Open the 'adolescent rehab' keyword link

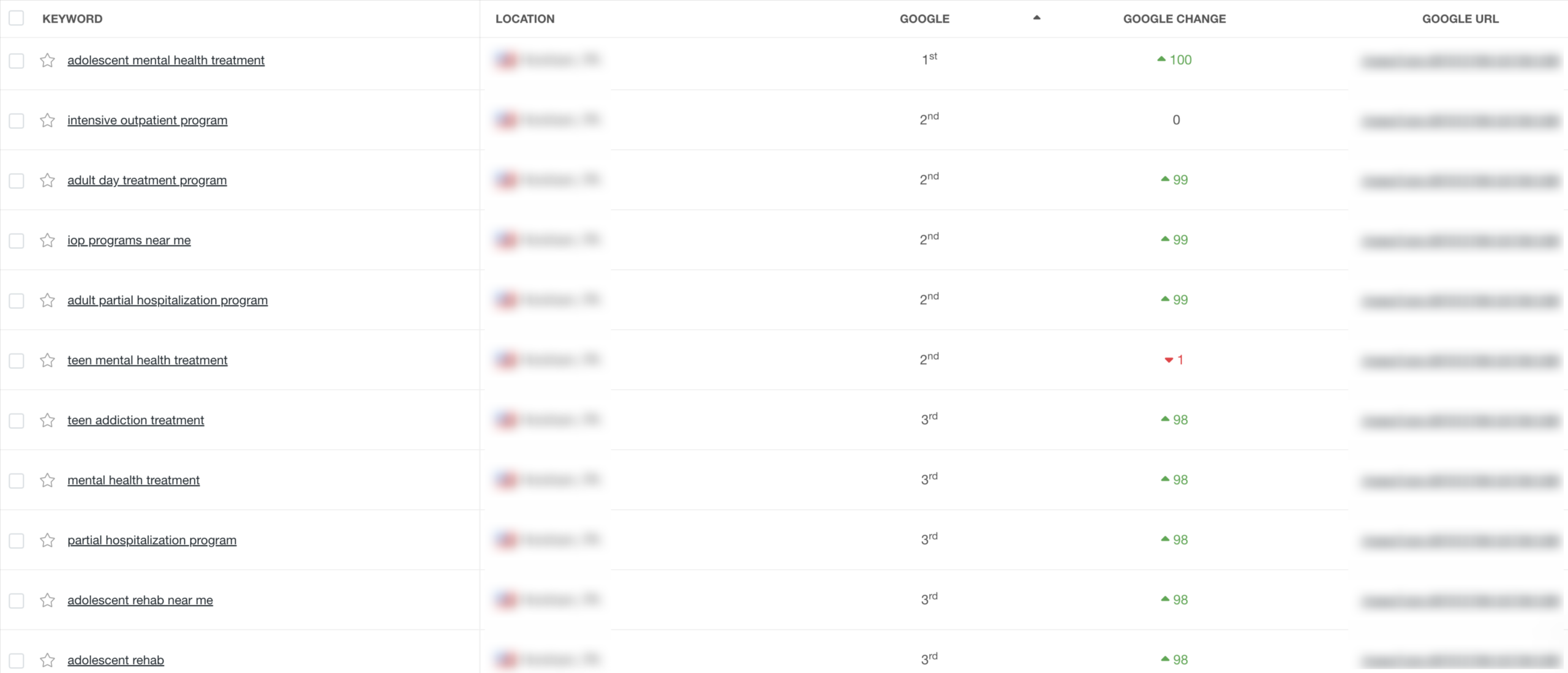115,660
